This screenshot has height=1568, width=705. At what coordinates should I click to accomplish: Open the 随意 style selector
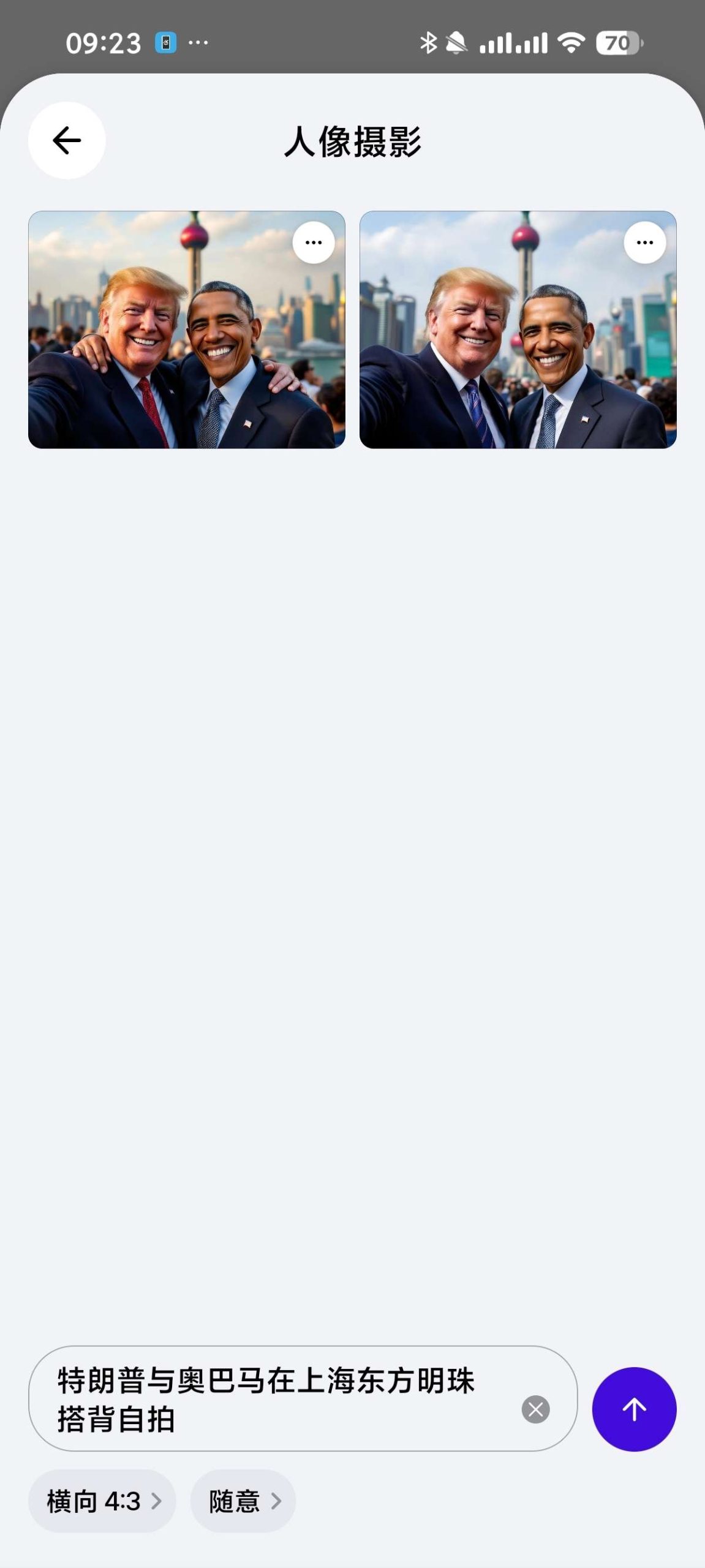(x=243, y=1501)
